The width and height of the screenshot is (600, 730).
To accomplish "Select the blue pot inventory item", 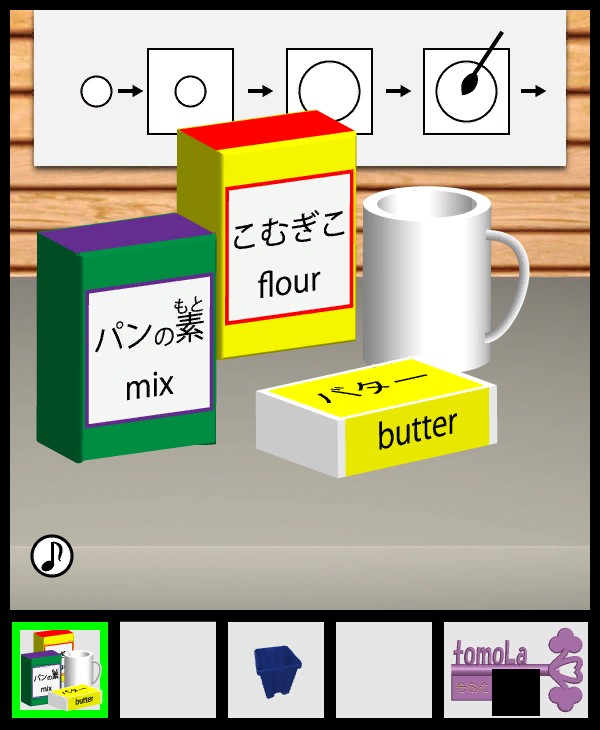I will [x=276, y=670].
